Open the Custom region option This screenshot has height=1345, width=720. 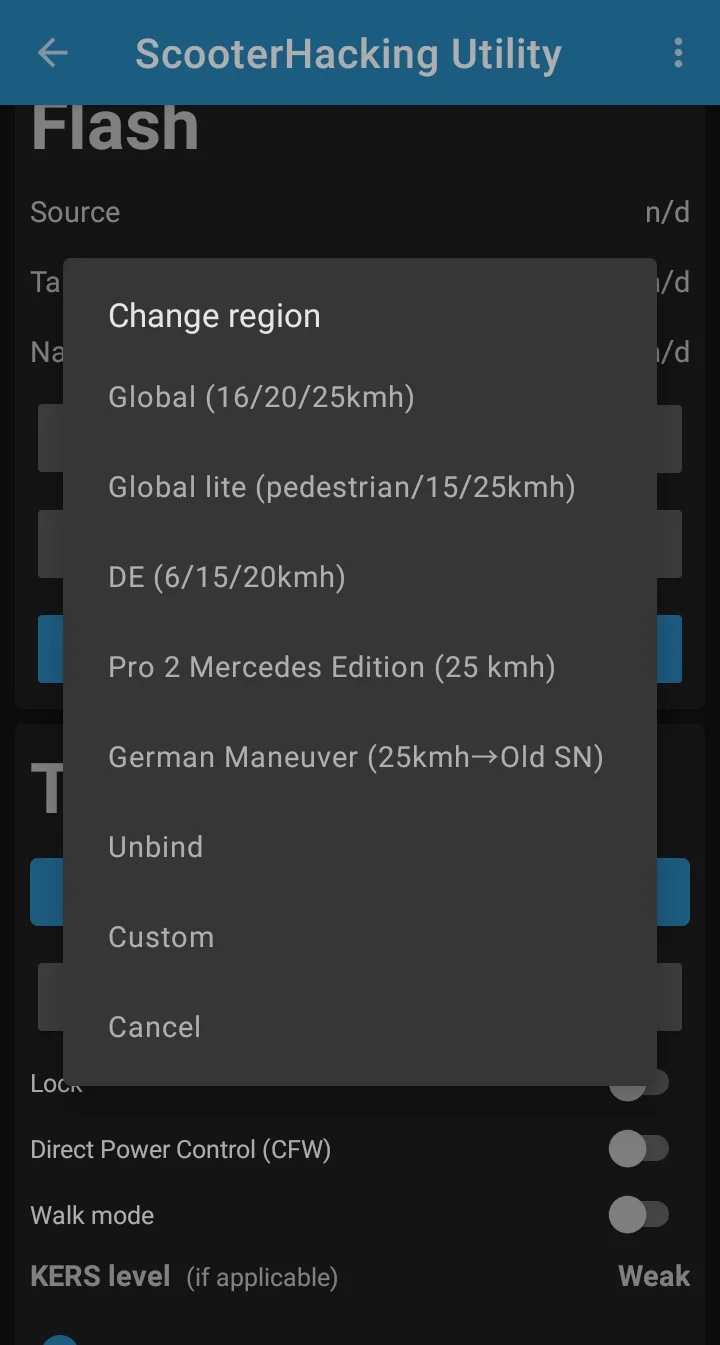click(161, 937)
